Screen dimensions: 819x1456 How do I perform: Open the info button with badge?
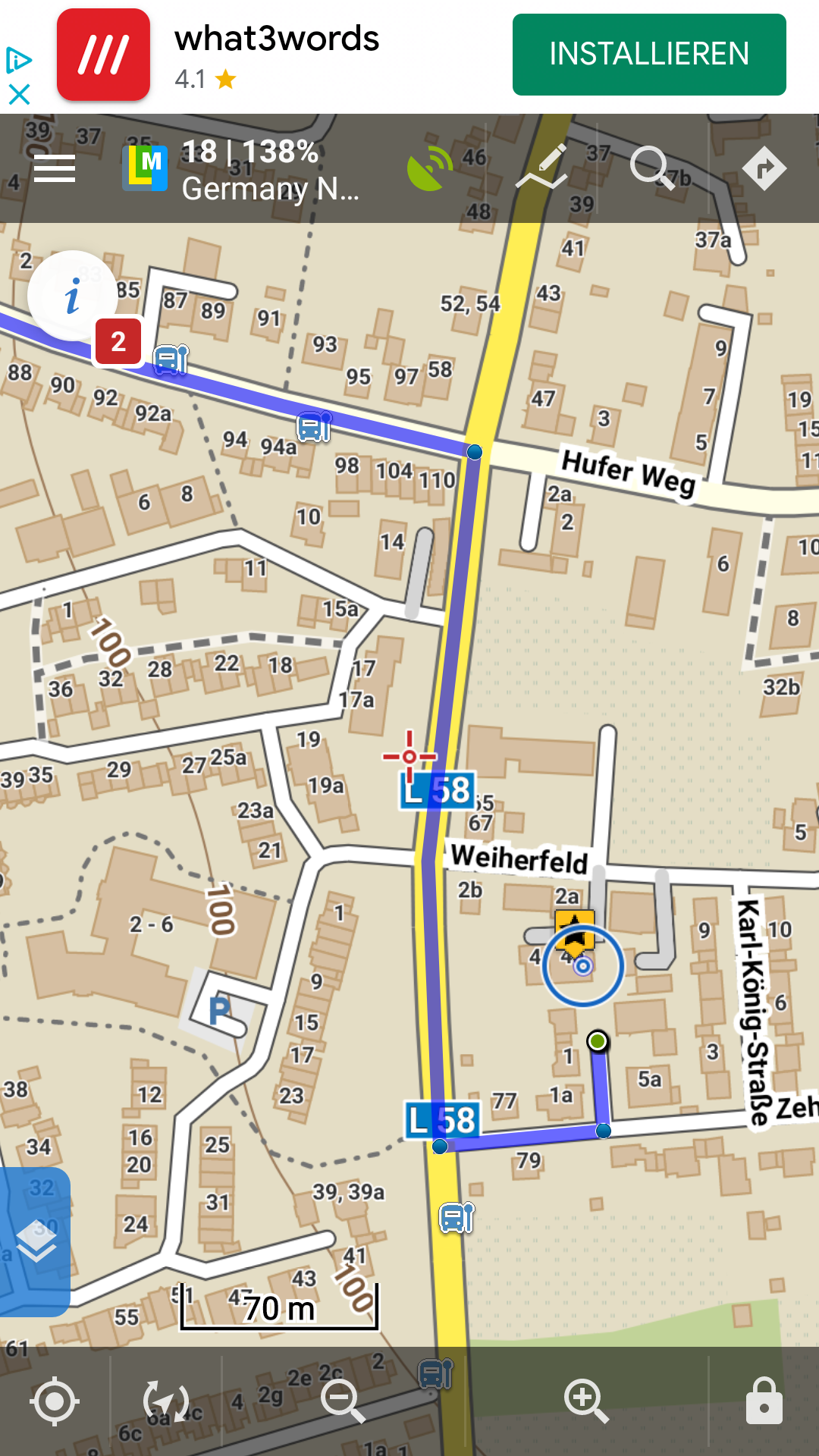[74, 296]
